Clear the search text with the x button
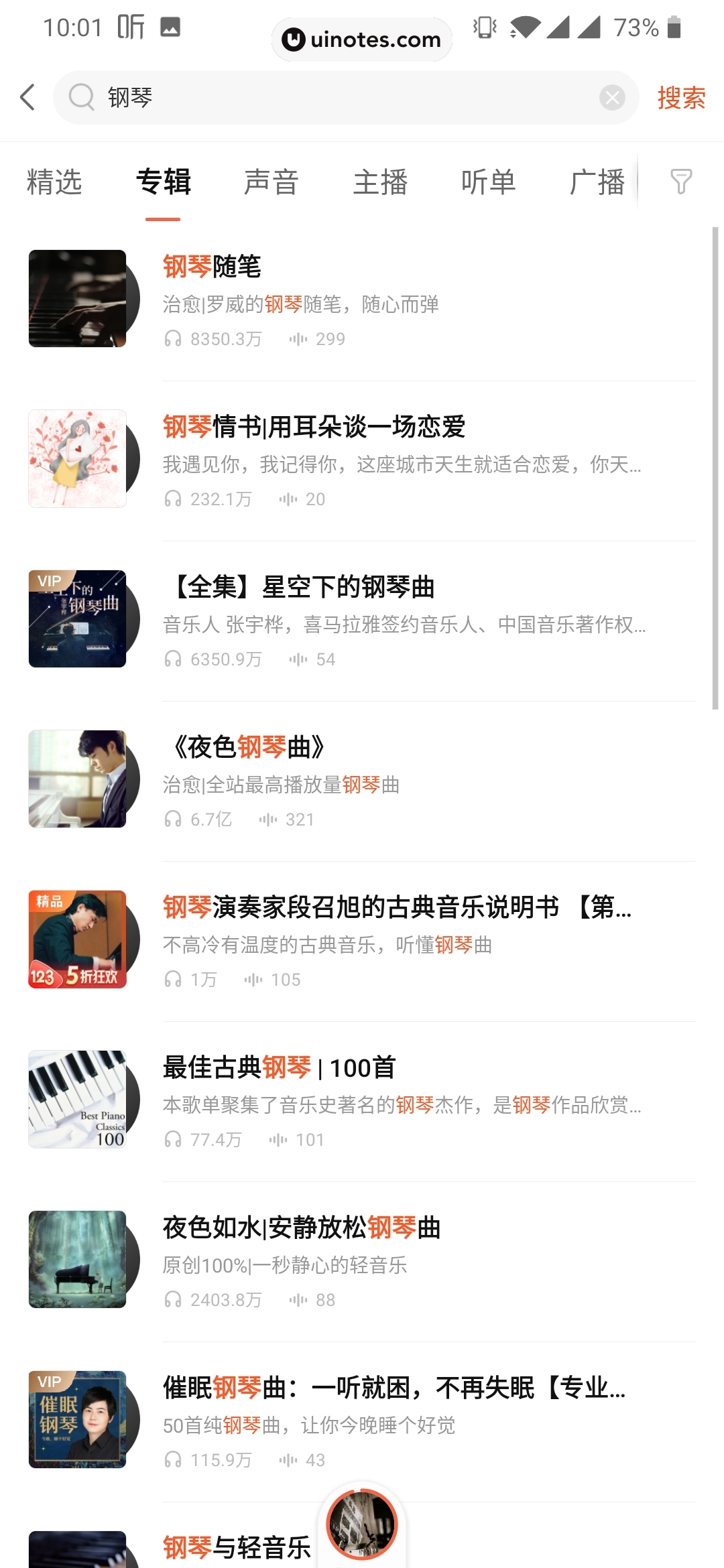Viewport: 724px width, 1568px height. 611,97
